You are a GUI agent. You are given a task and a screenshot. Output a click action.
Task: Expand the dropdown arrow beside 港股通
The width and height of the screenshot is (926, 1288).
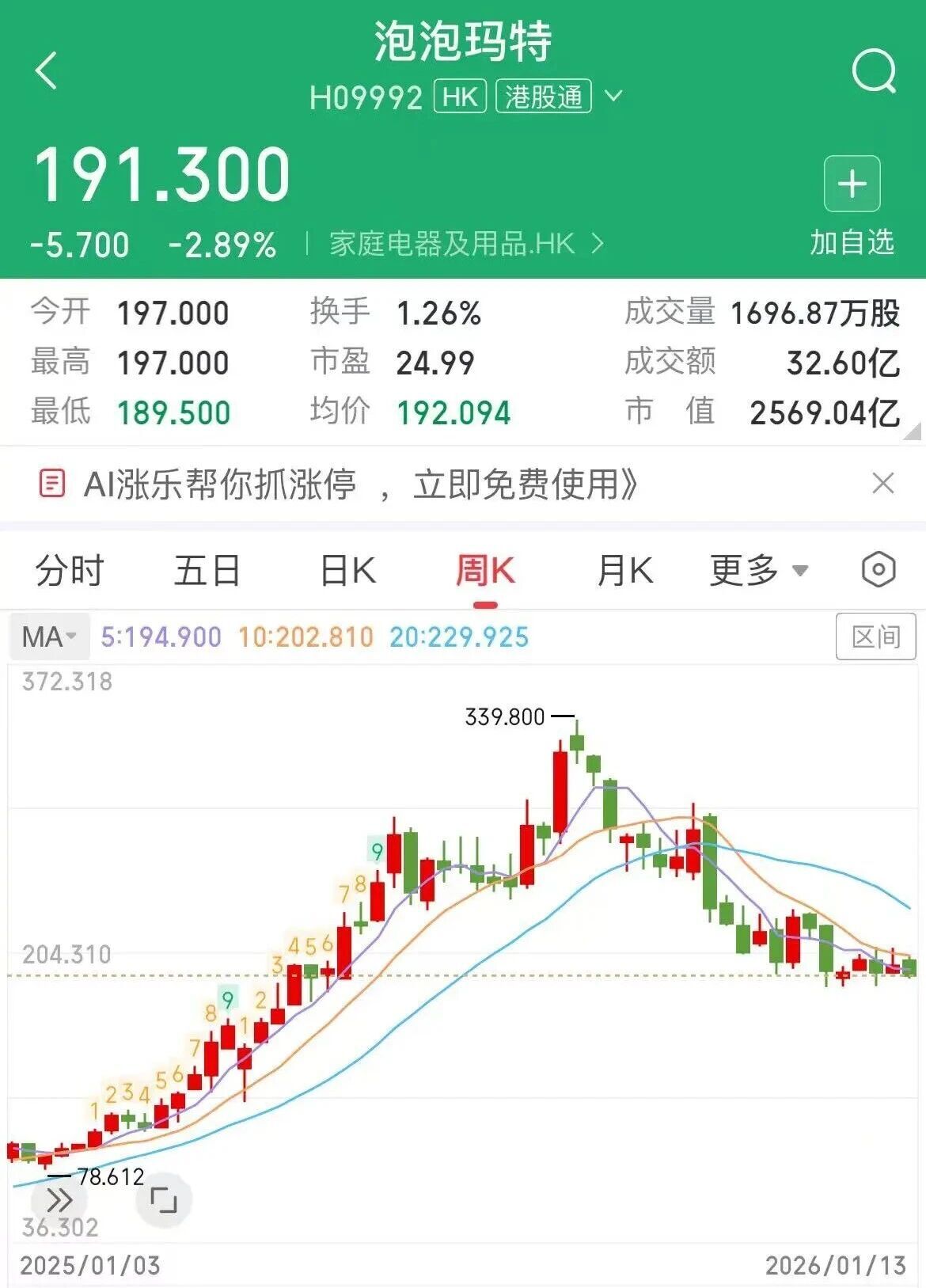point(613,97)
